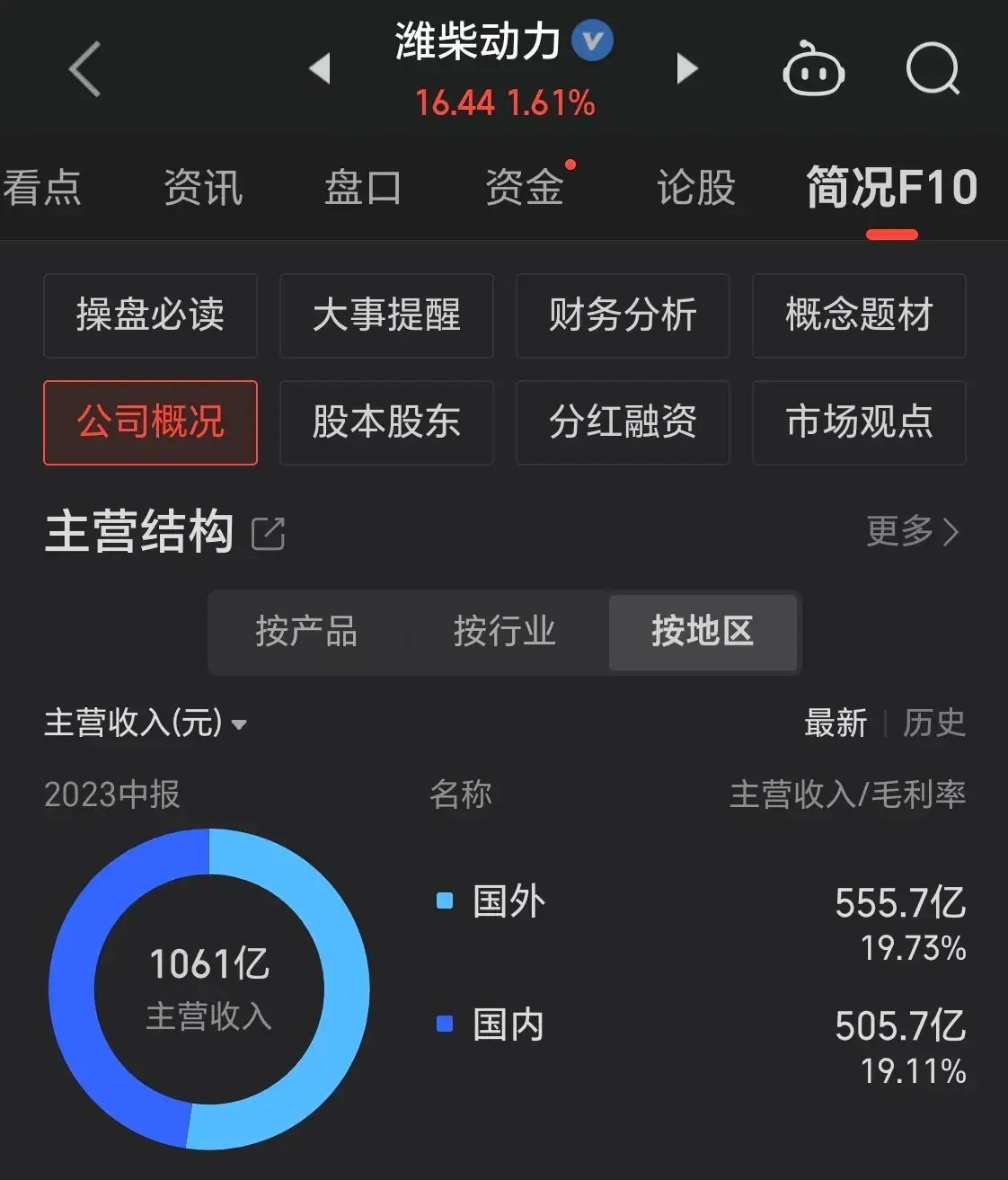Open the 资讯 tab

(202, 189)
